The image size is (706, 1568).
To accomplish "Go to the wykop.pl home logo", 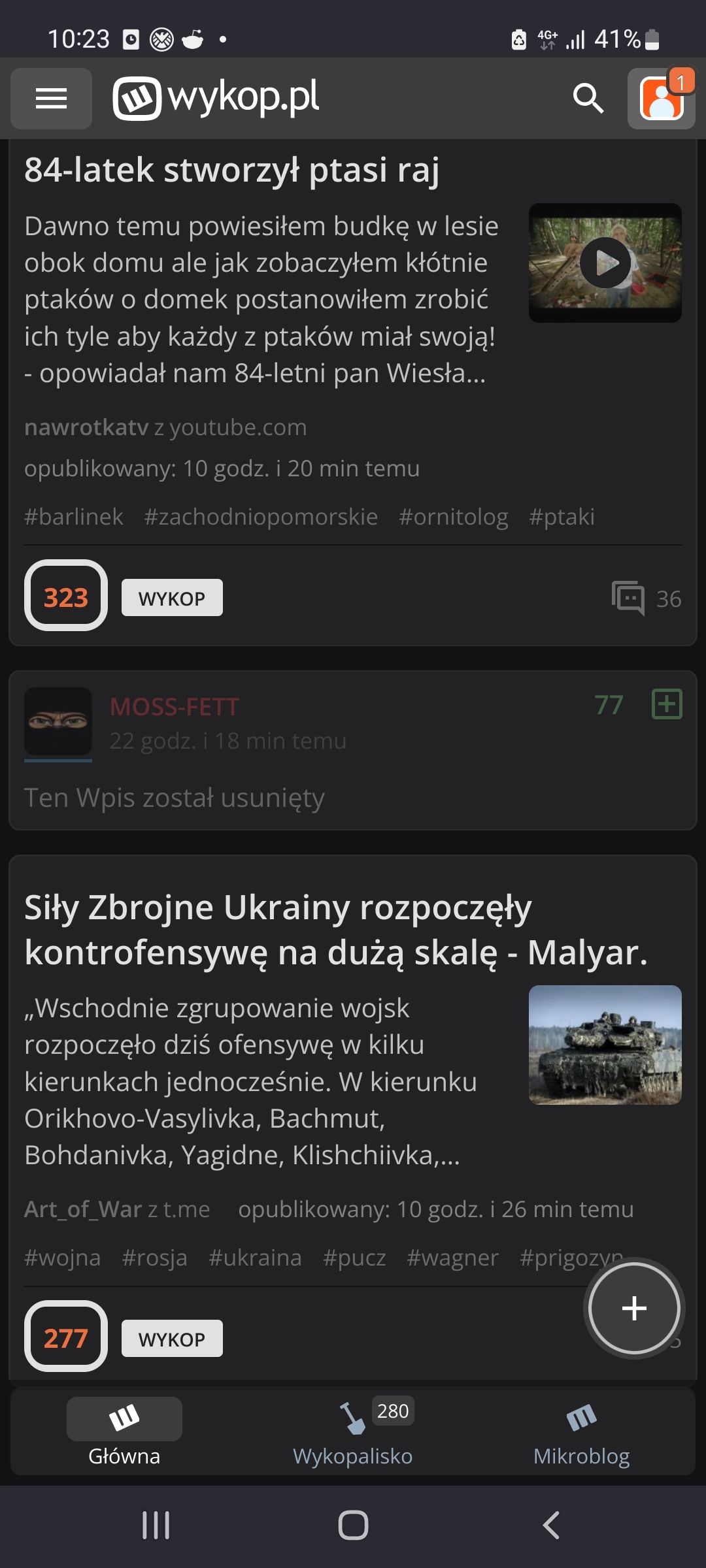I will tap(216, 99).
